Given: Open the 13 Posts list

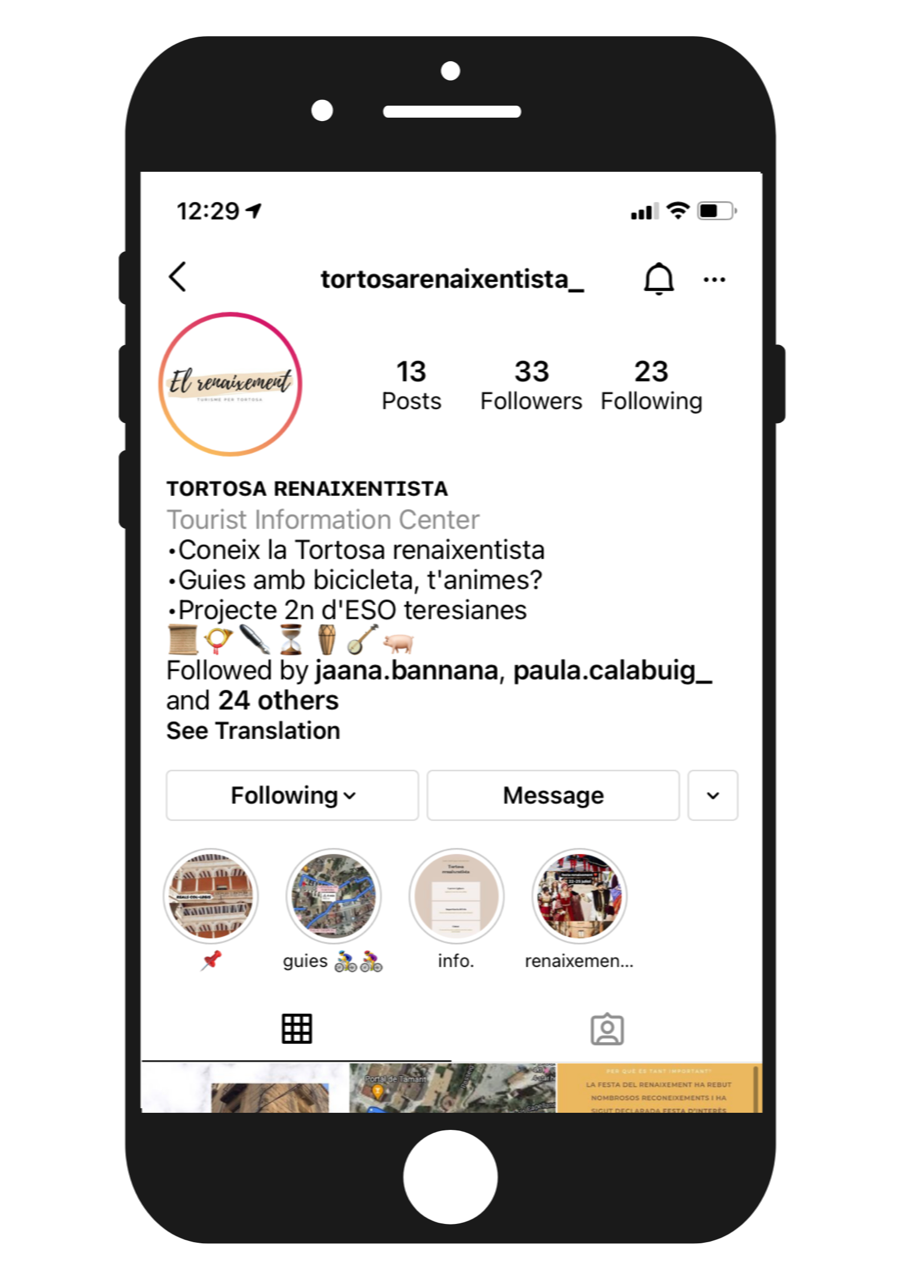Looking at the screenshot, I should pos(411,386).
